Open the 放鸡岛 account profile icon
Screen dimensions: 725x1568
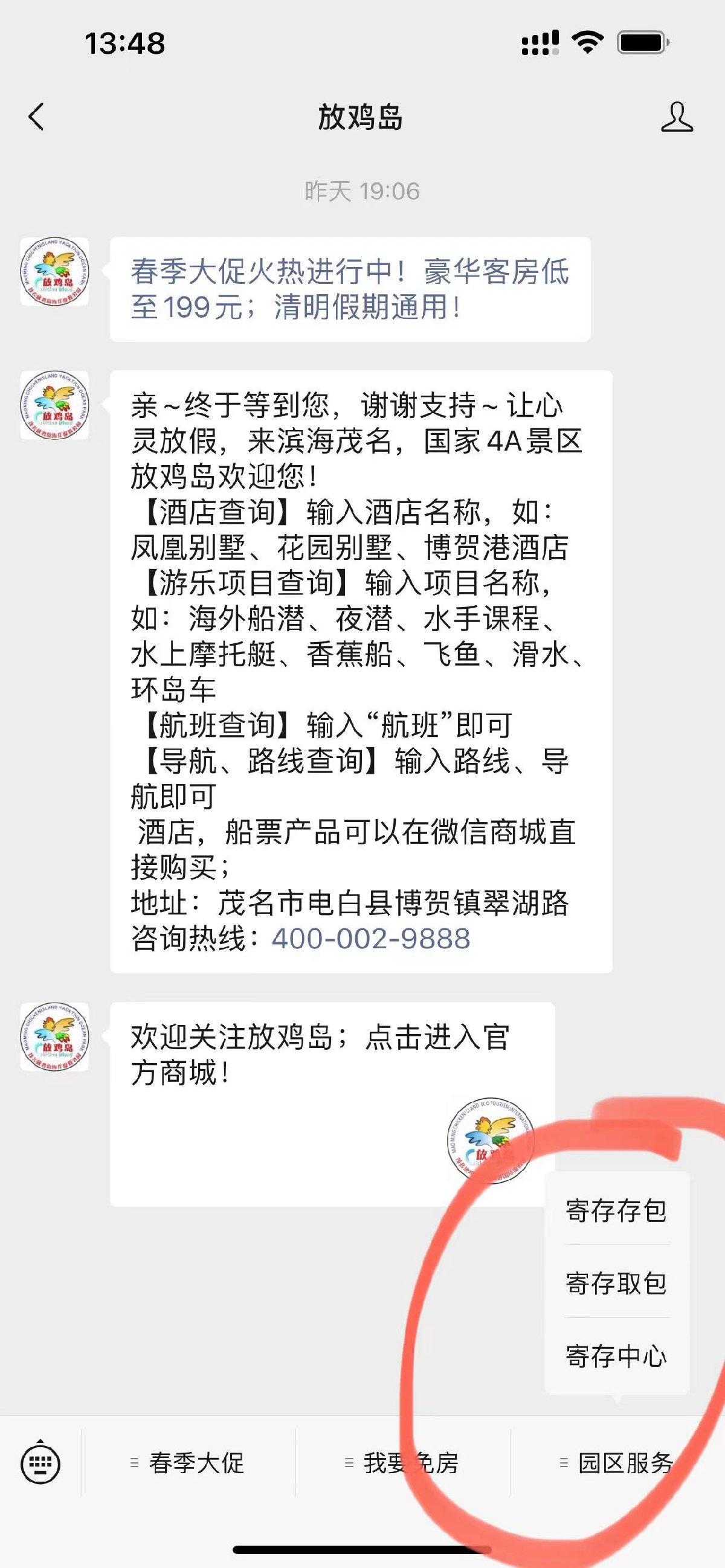(676, 117)
